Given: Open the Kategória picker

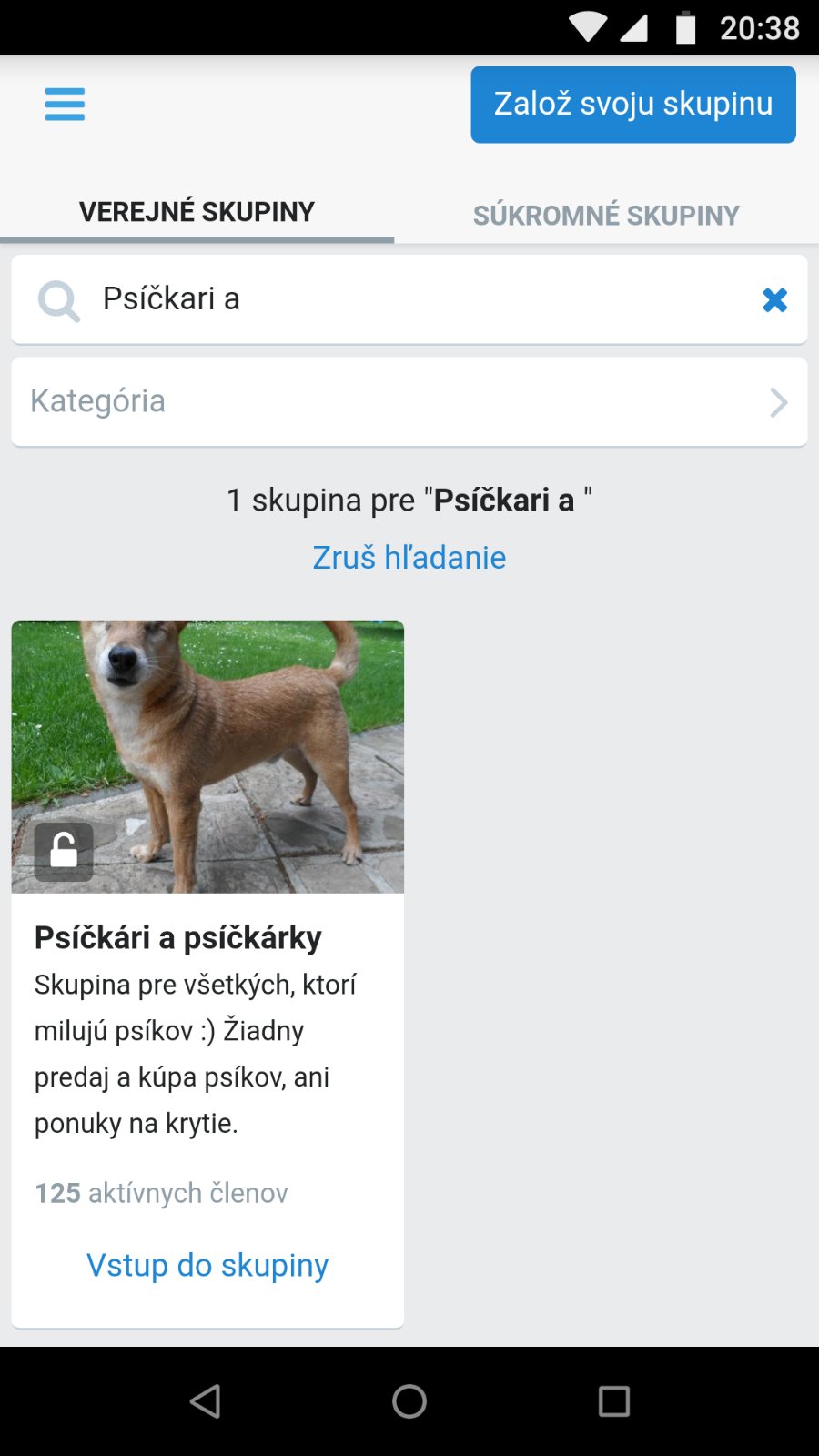Looking at the screenshot, I should click(x=409, y=401).
